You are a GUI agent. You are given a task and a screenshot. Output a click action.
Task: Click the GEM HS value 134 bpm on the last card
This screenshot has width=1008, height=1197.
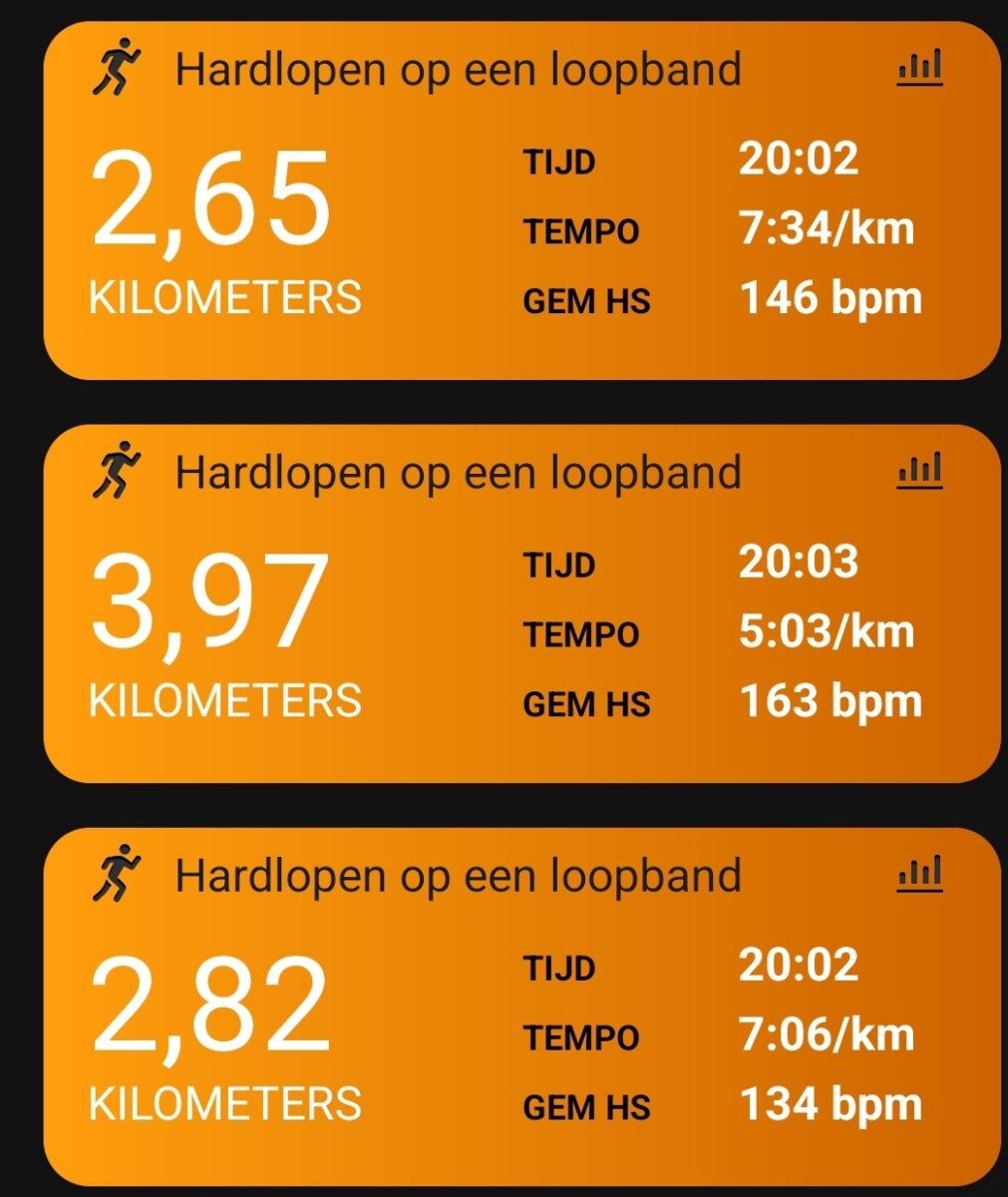(x=830, y=1104)
